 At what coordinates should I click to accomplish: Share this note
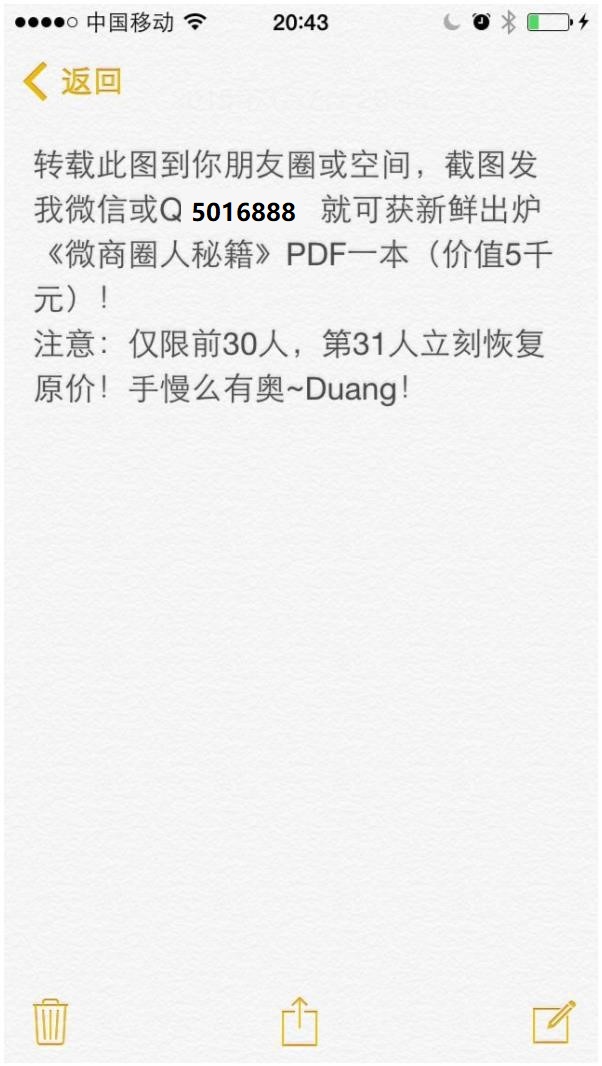point(299,1022)
